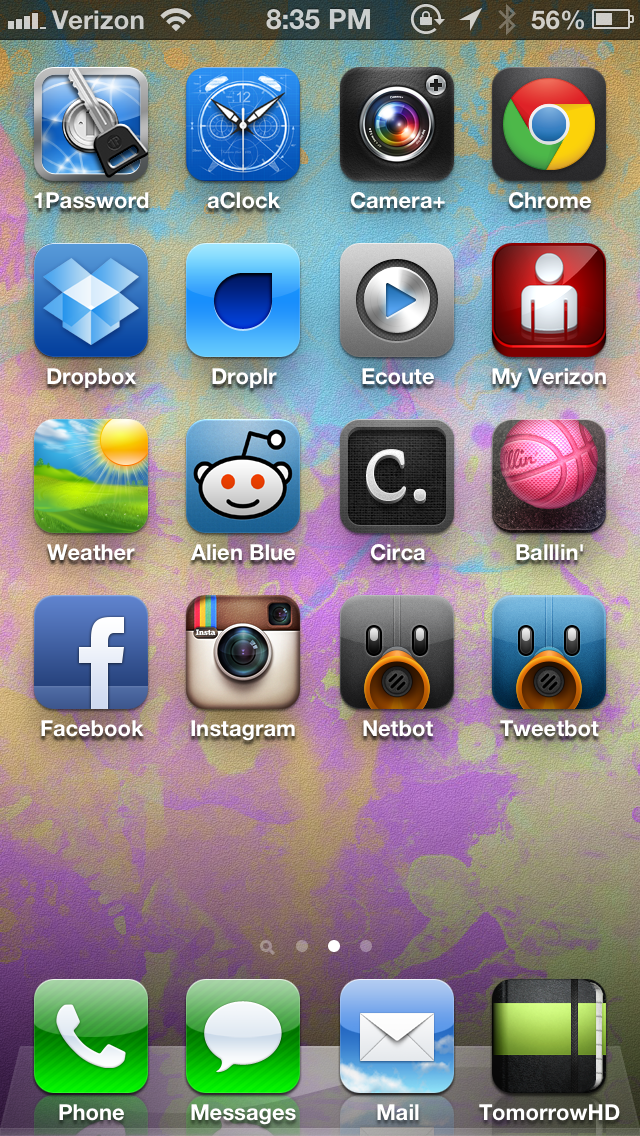Open Facebook
Image resolution: width=640 pixels, height=1136 pixels.
(x=91, y=652)
